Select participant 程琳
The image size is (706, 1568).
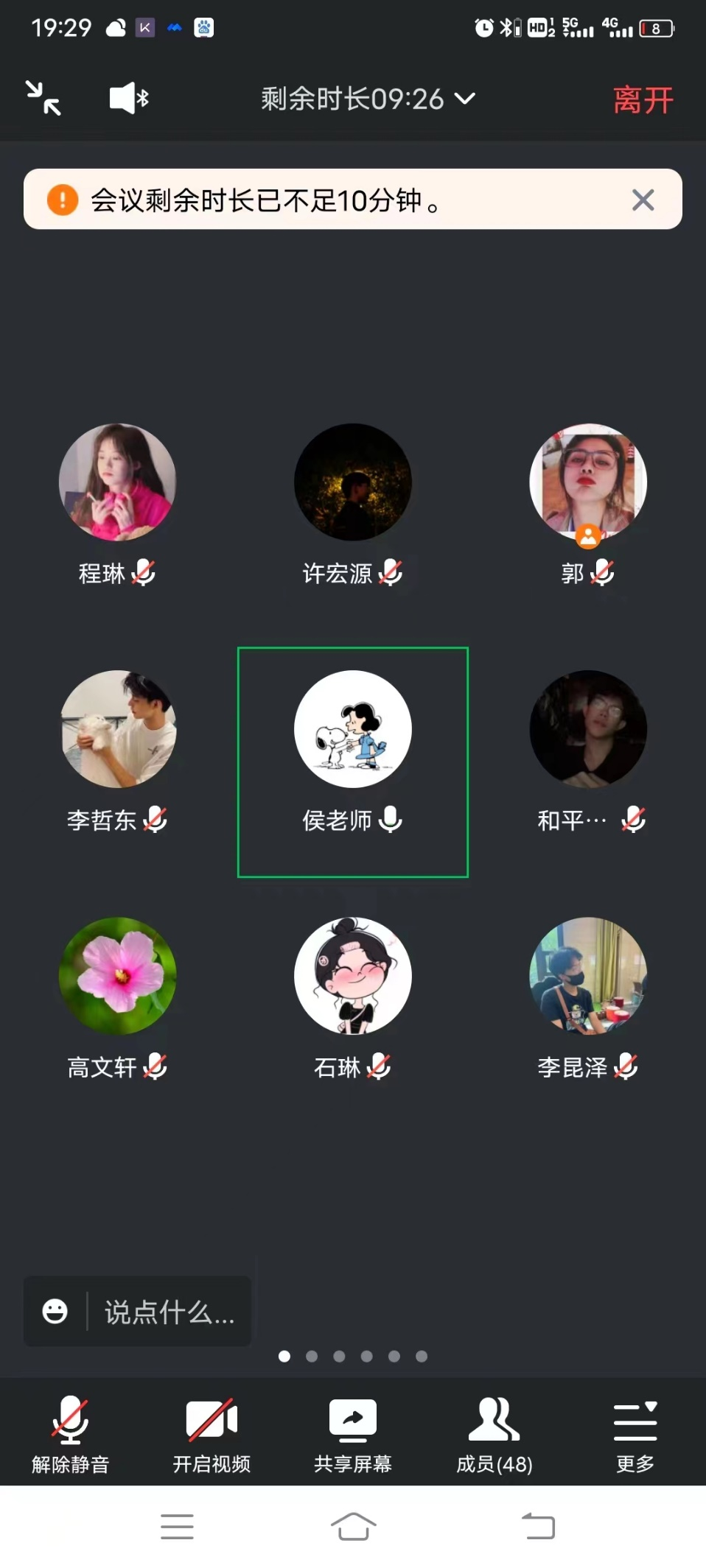pyautogui.click(x=117, y=482)
